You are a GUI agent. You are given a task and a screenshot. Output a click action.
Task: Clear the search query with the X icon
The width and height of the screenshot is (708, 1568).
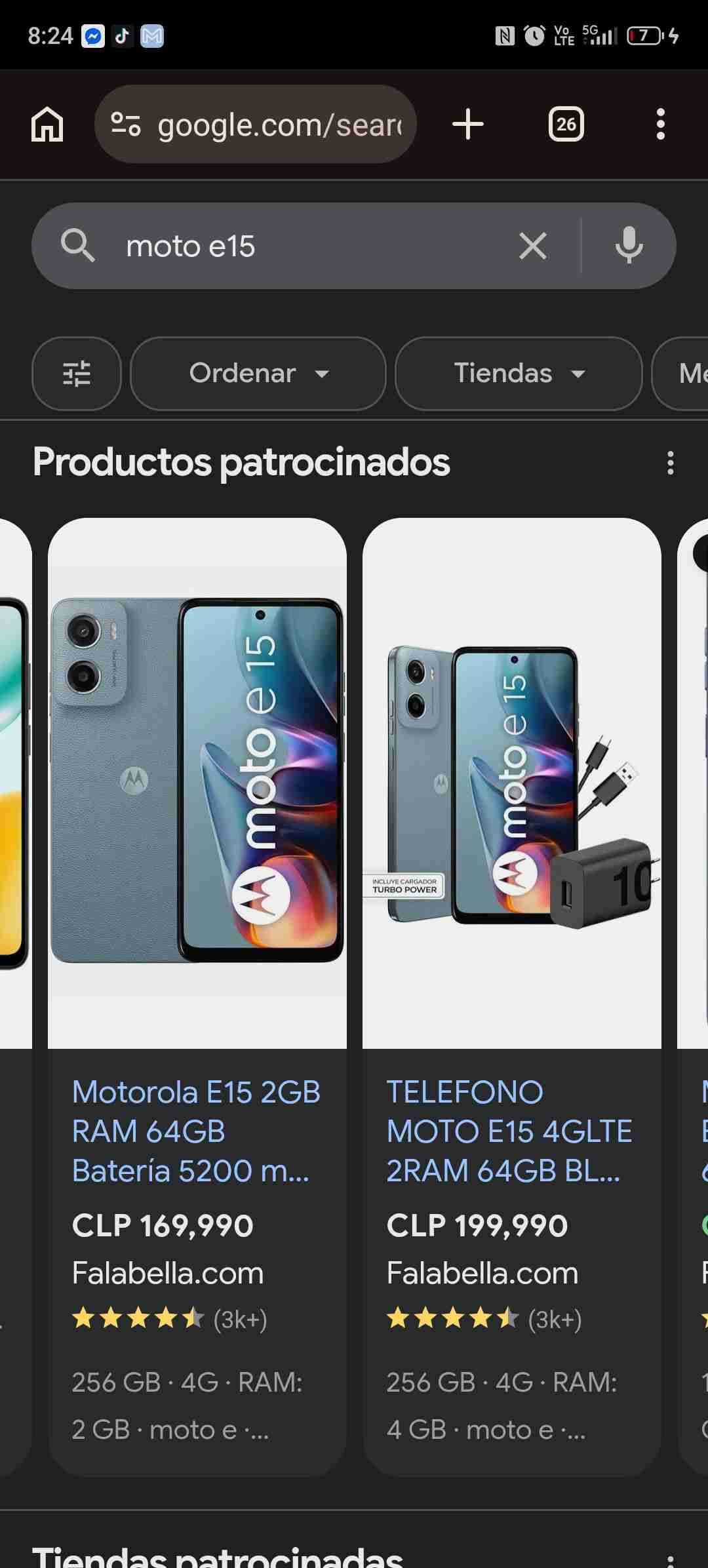532,246
